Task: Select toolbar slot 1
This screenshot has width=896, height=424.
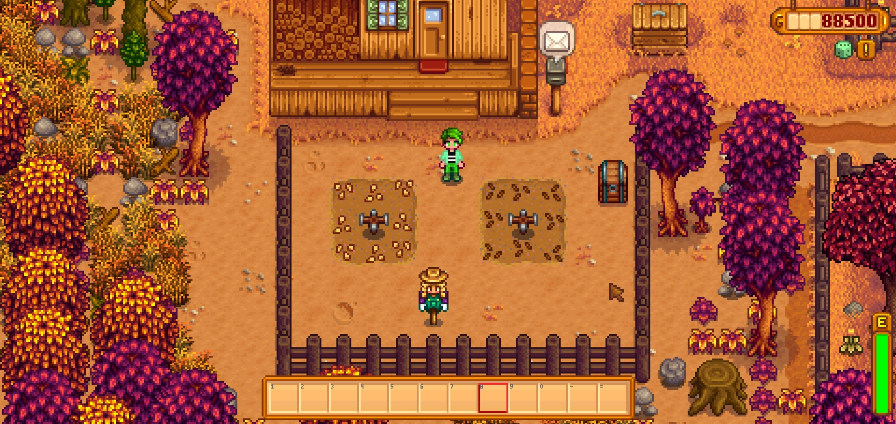Action: [x=284, y=398]
